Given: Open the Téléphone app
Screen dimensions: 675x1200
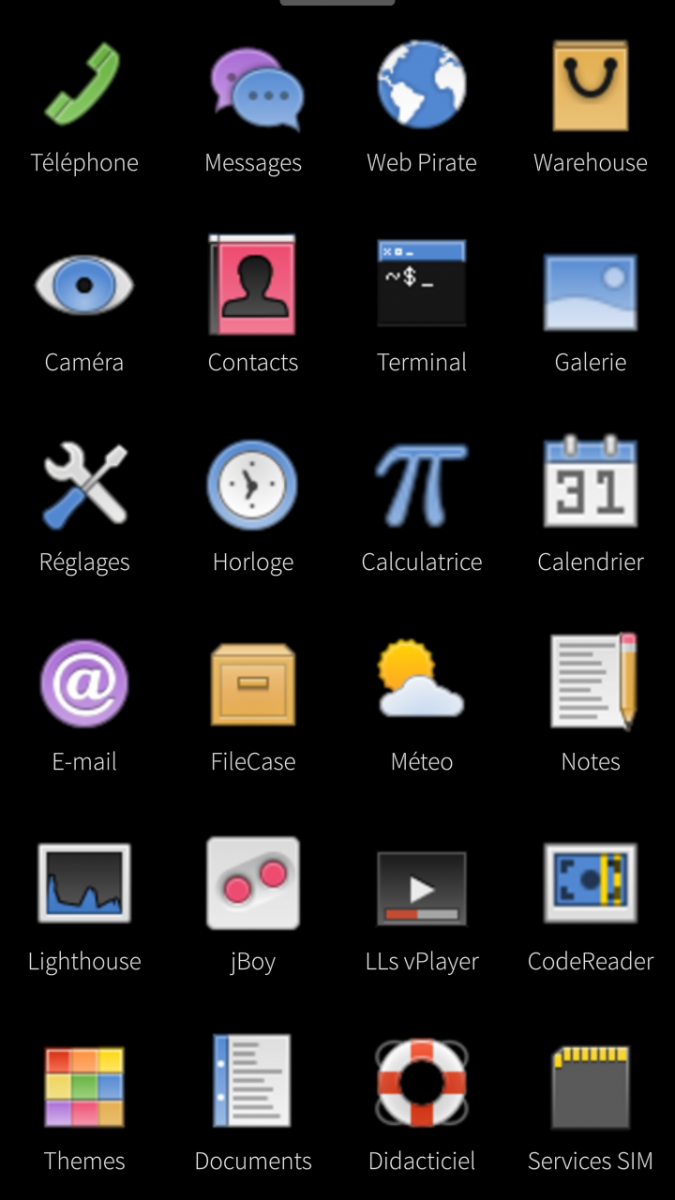Looking at the screenshot, I should pos(84,86).
